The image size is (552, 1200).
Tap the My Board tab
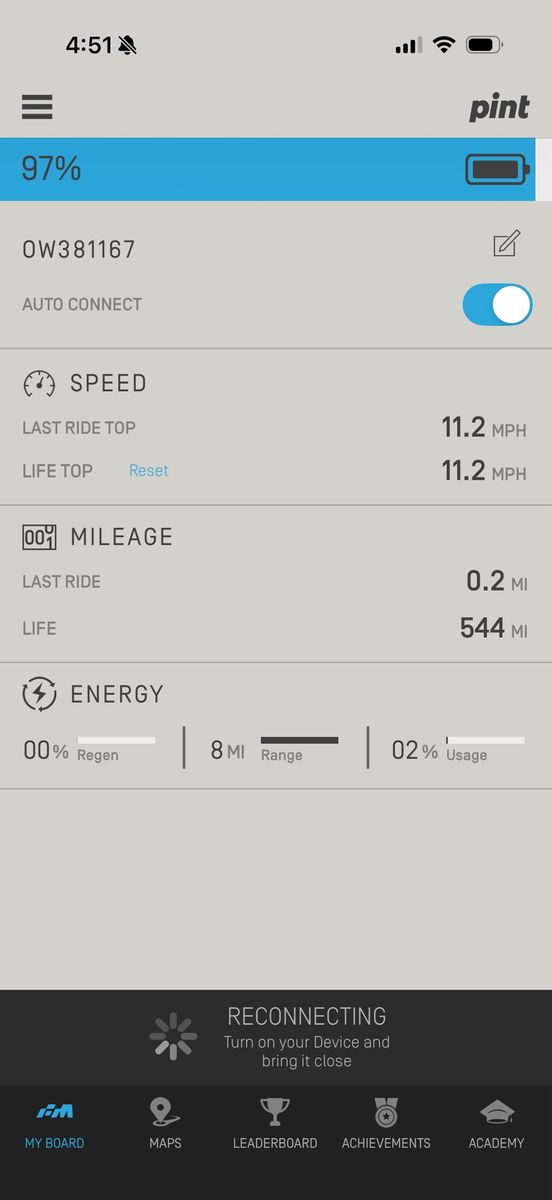55,1122
